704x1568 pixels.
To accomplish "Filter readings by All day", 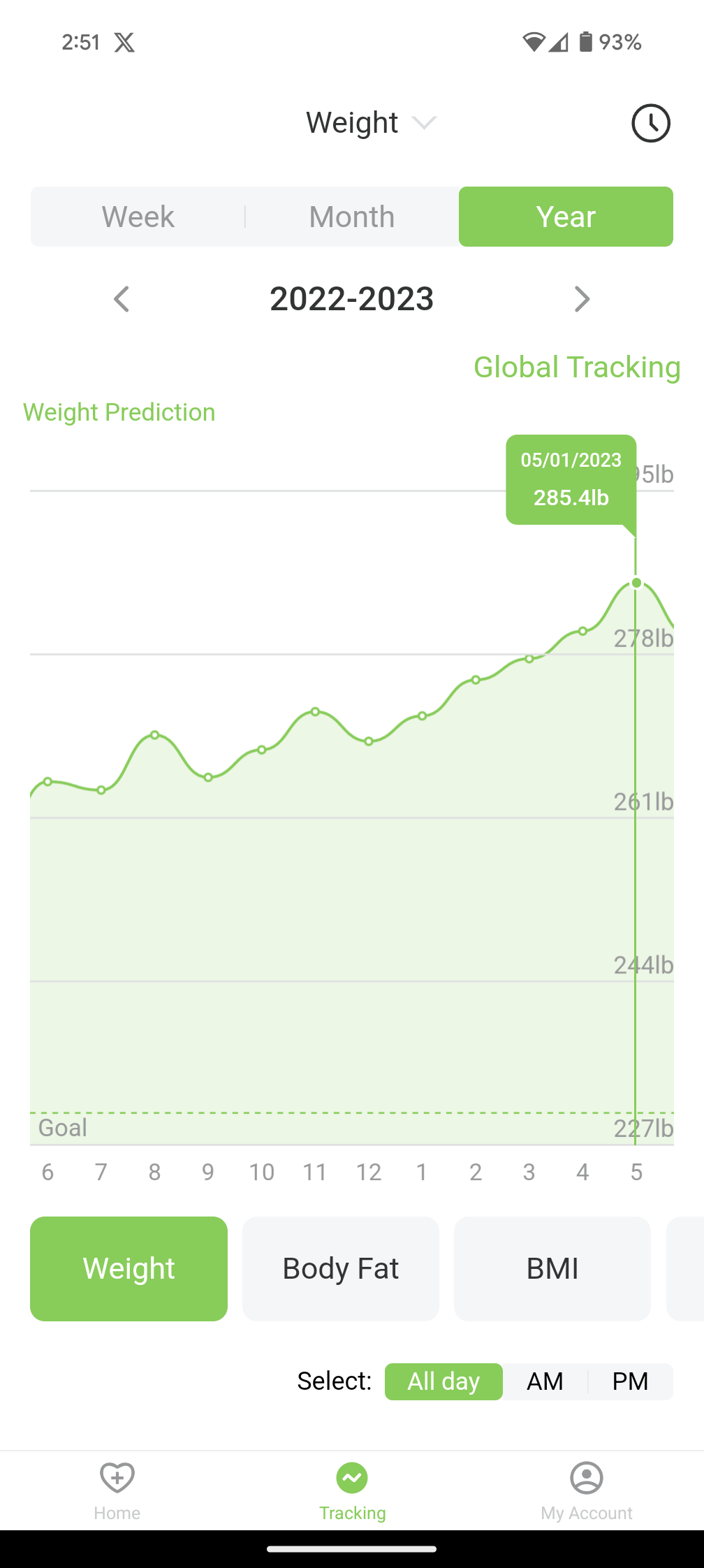I will tap(443, 1381).
